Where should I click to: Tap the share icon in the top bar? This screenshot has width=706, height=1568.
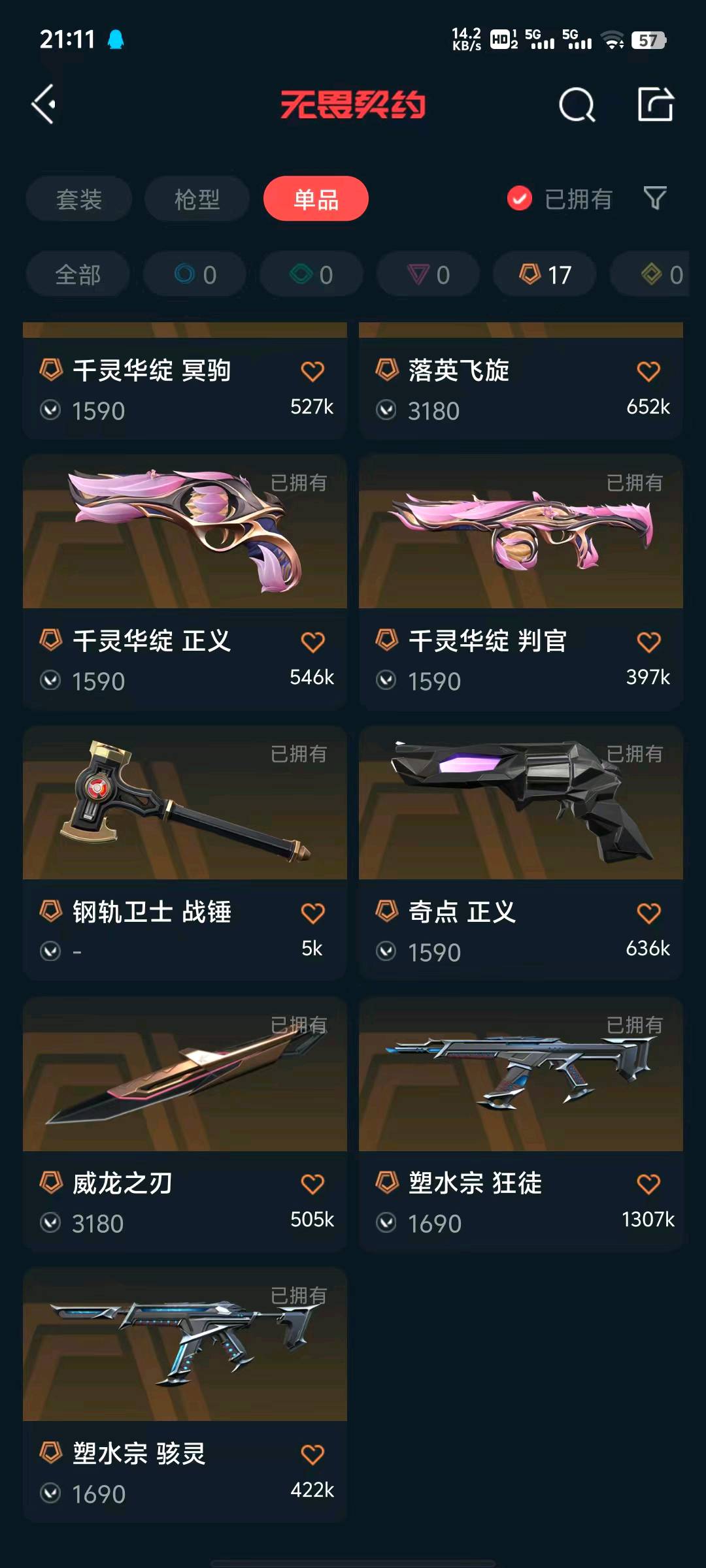(656, 104)
